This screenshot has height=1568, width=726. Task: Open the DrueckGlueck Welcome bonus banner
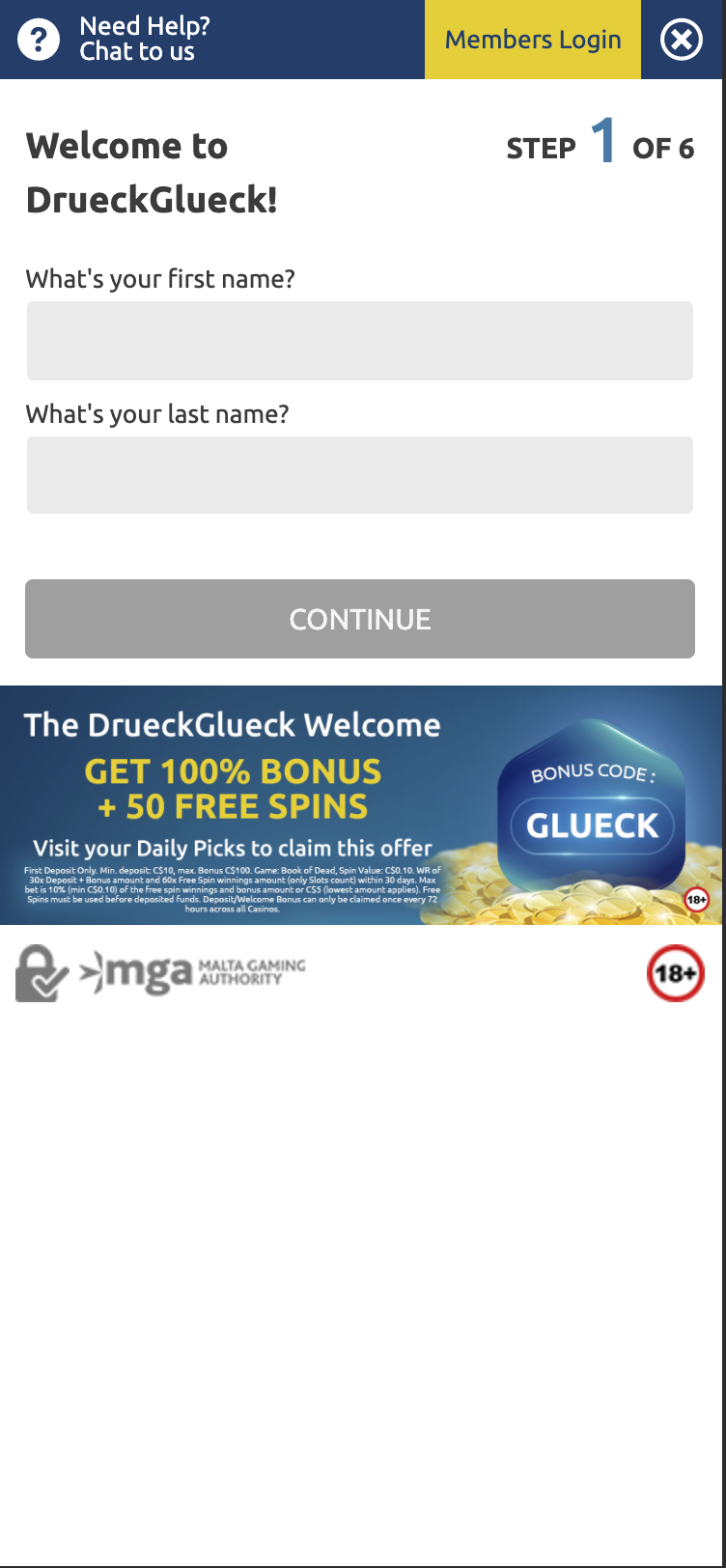pos(361,805)
